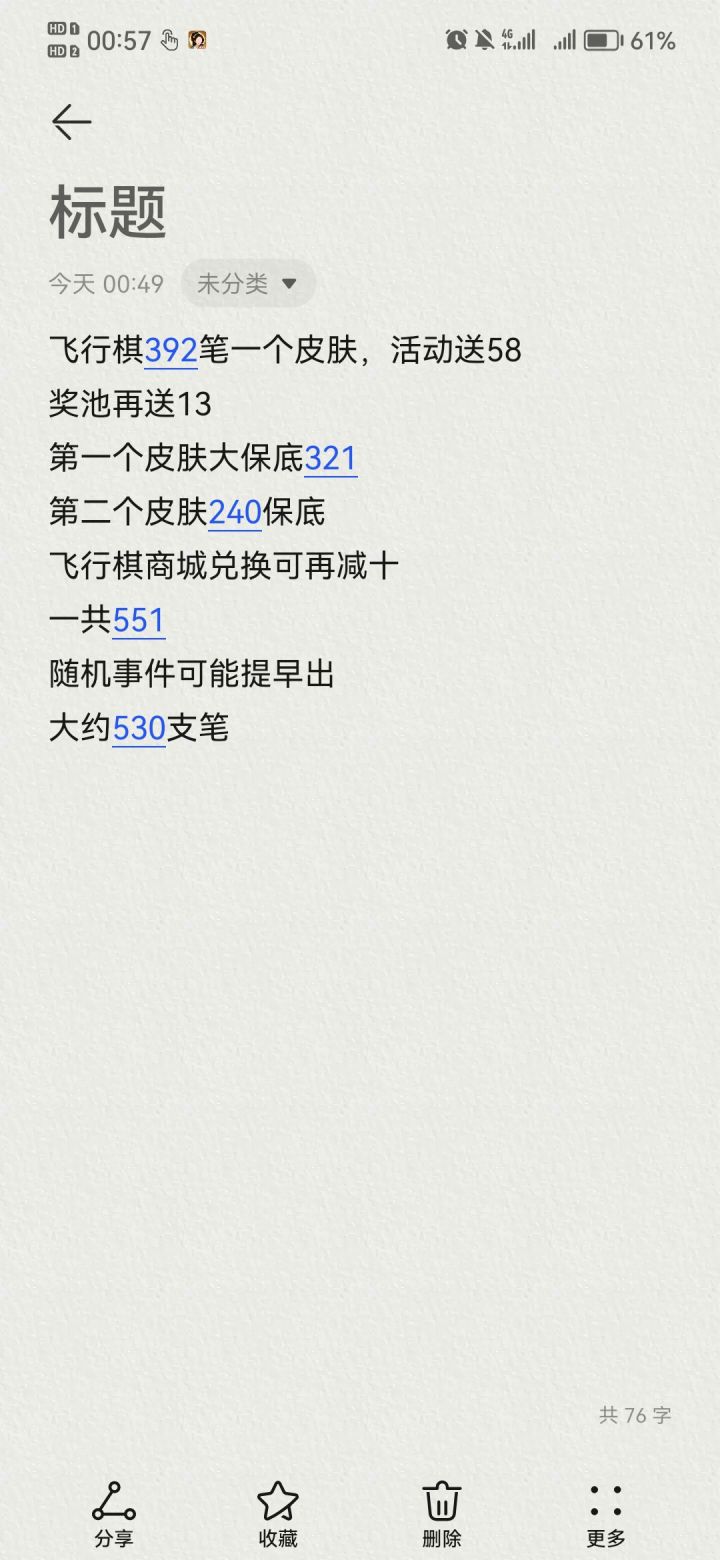
Task: Share this note via 分享
Action: [x=114, y=1515]
